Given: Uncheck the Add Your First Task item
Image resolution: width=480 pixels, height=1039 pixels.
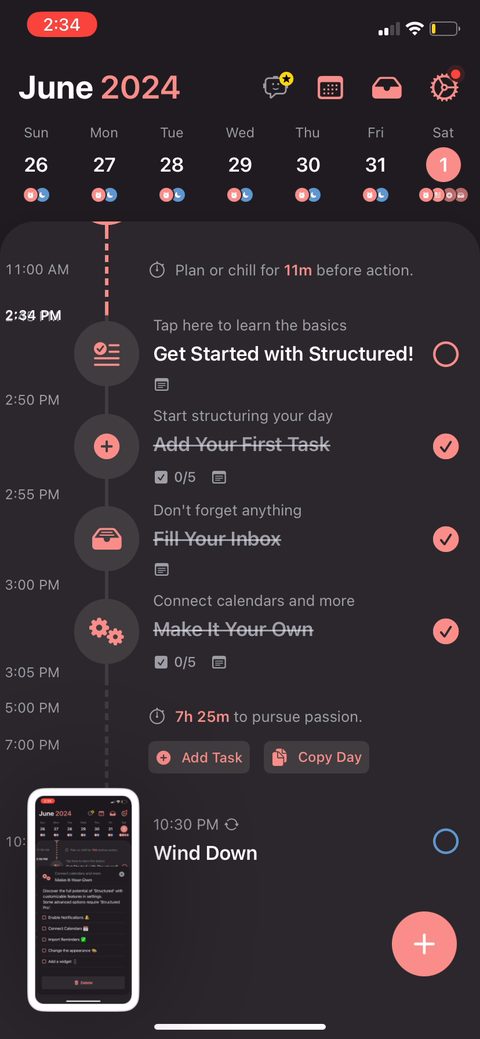Looking at the screenshot, I should click(446, 447).
